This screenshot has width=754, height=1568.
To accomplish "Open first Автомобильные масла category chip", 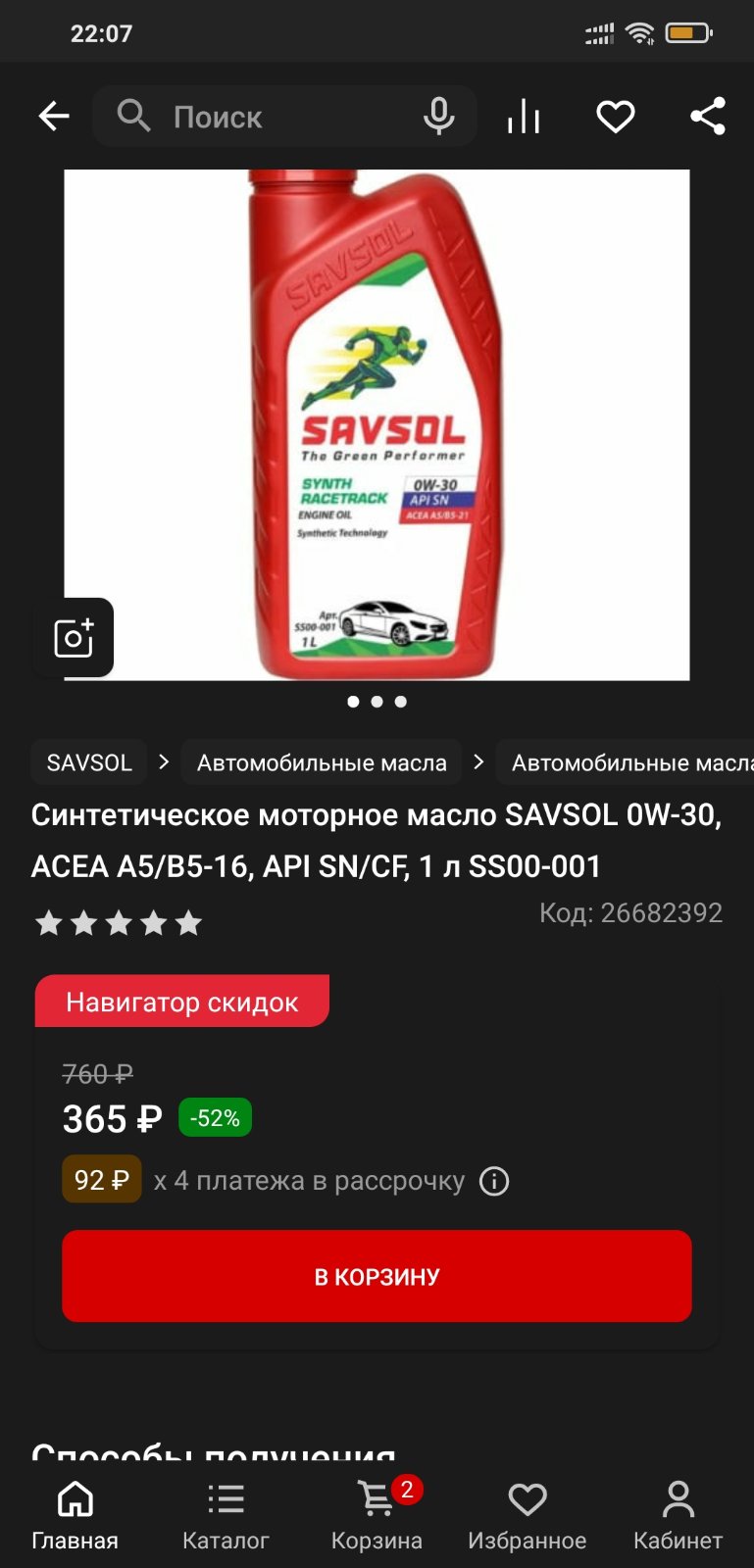I will click(x=322, y=762).
